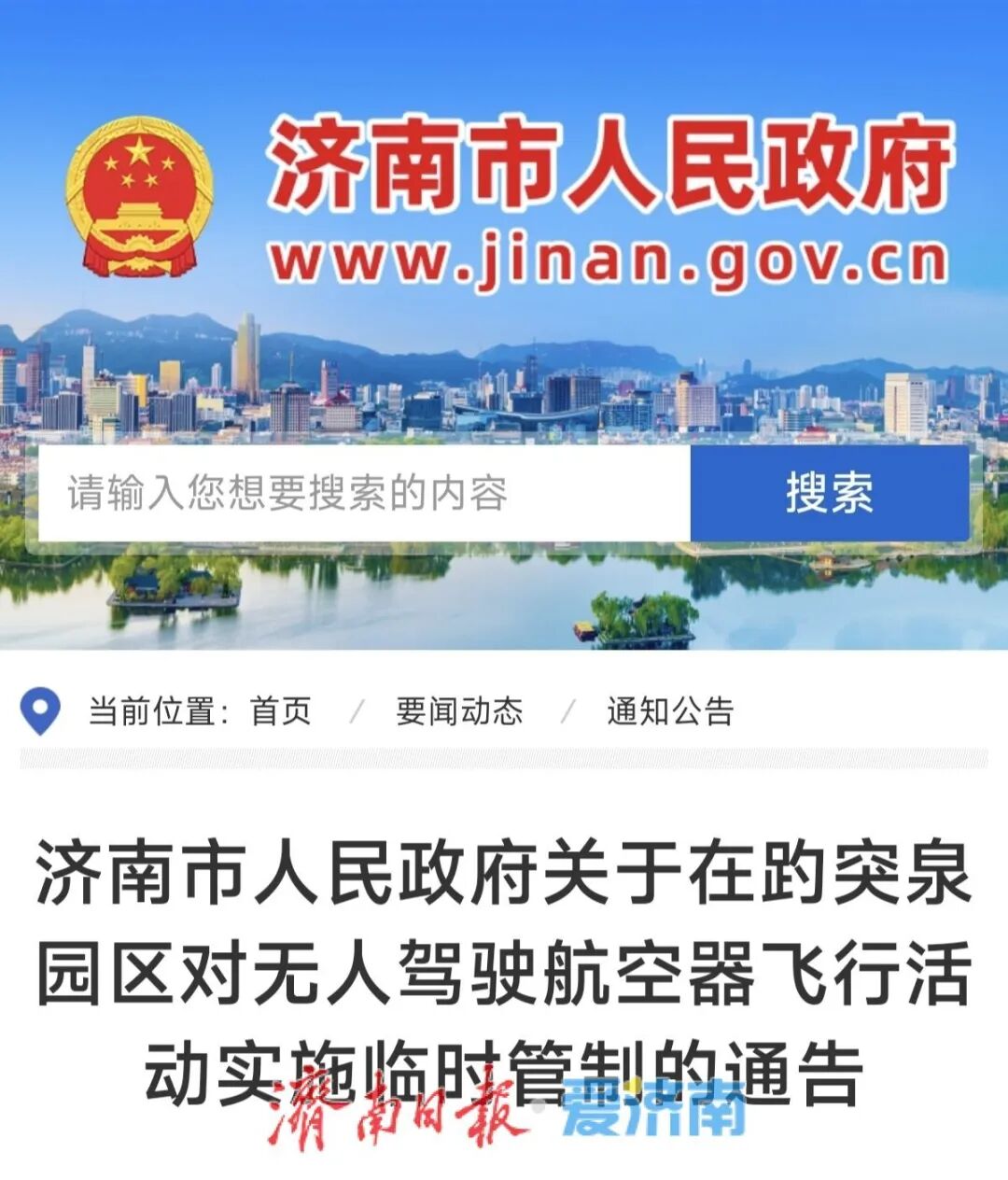Open the 首页 breadcrumb link
The image size is (1008, 1180).
coord(280,711)
